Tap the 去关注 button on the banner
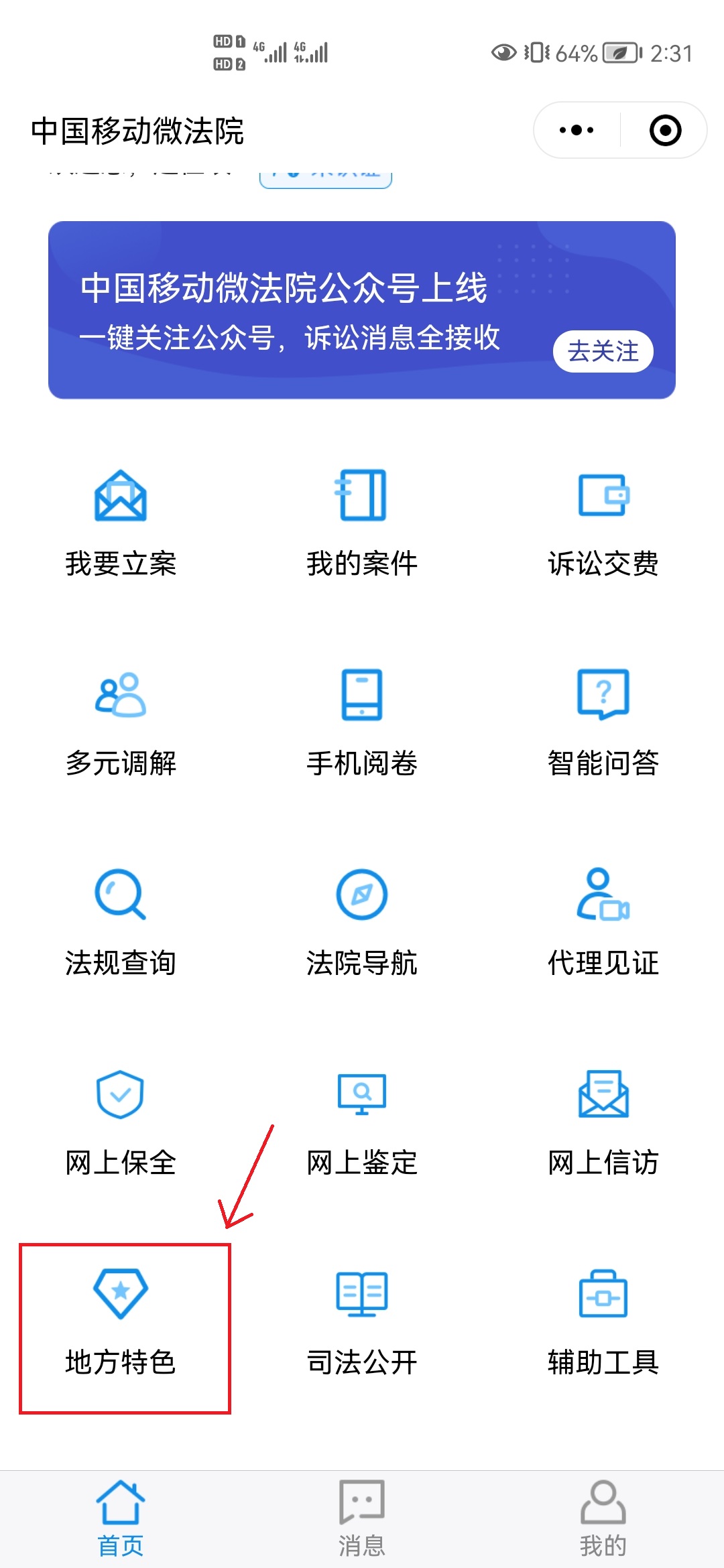Viewport: 724px width, 1568px height. point(603,351)
